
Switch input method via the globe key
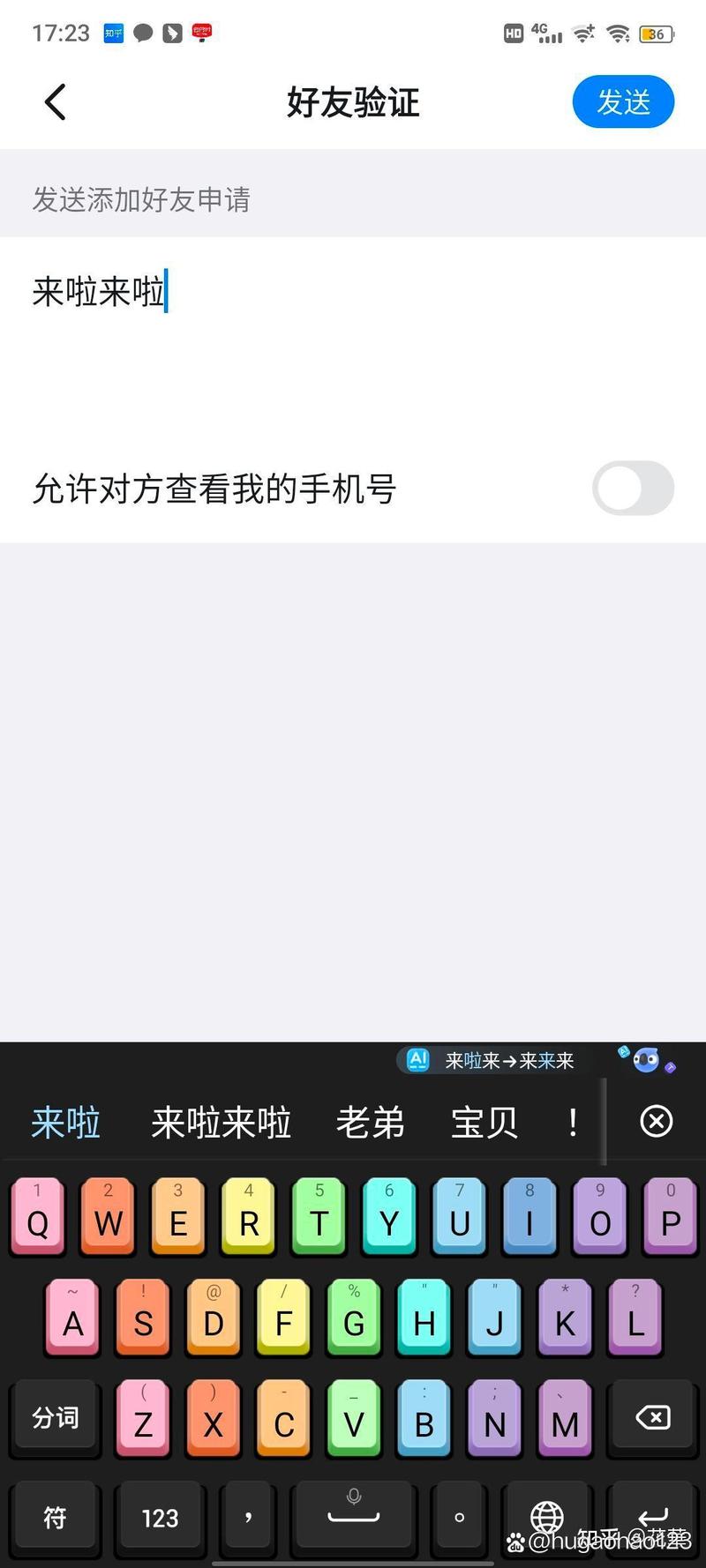(x=547, y=1517)
